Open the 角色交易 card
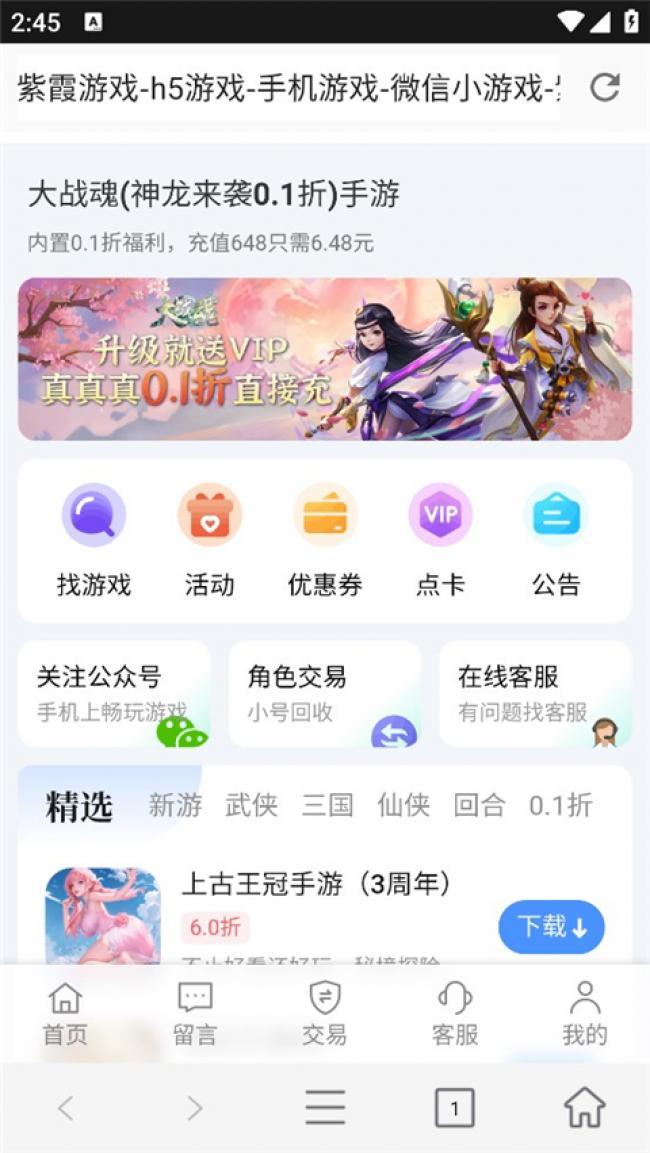 pos(324,694)
